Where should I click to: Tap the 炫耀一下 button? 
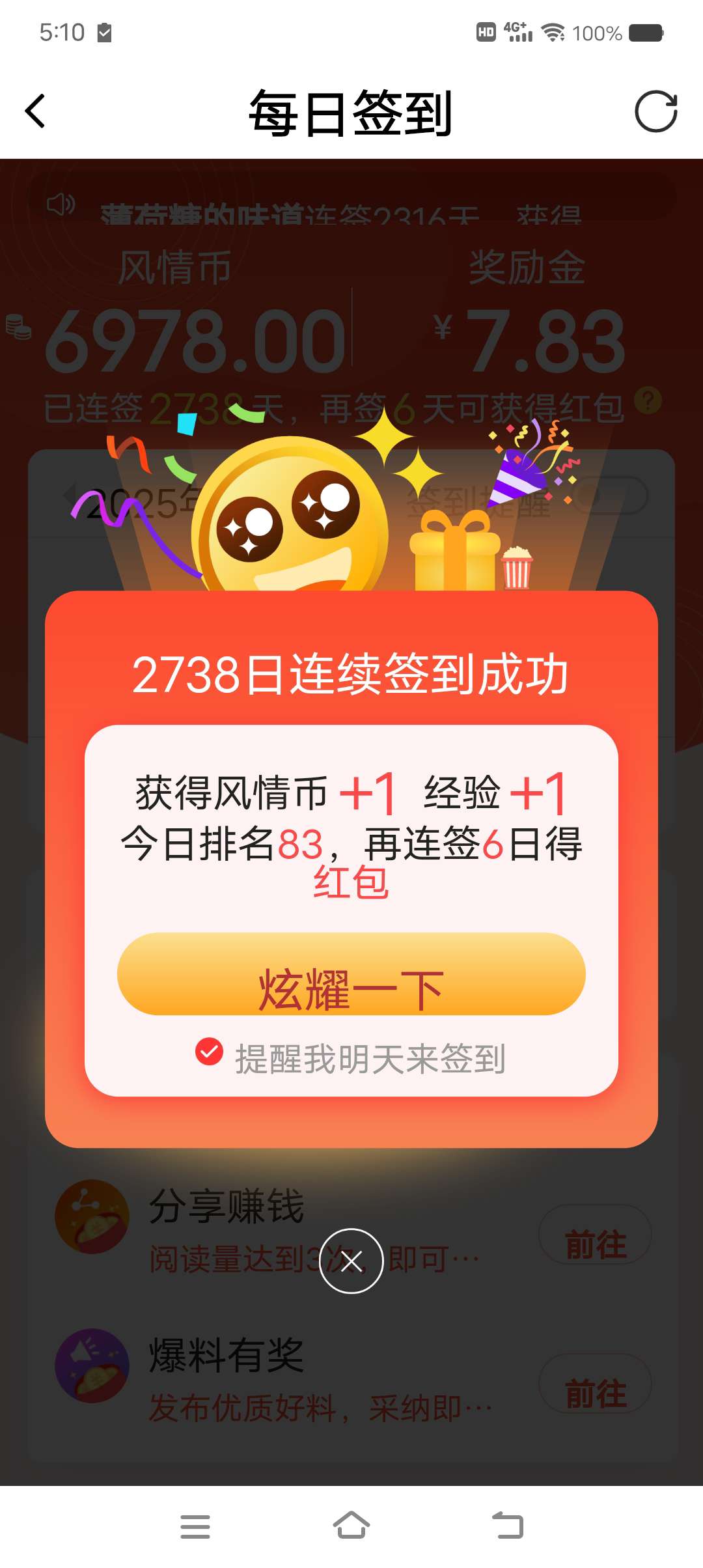tap(351, 974)
